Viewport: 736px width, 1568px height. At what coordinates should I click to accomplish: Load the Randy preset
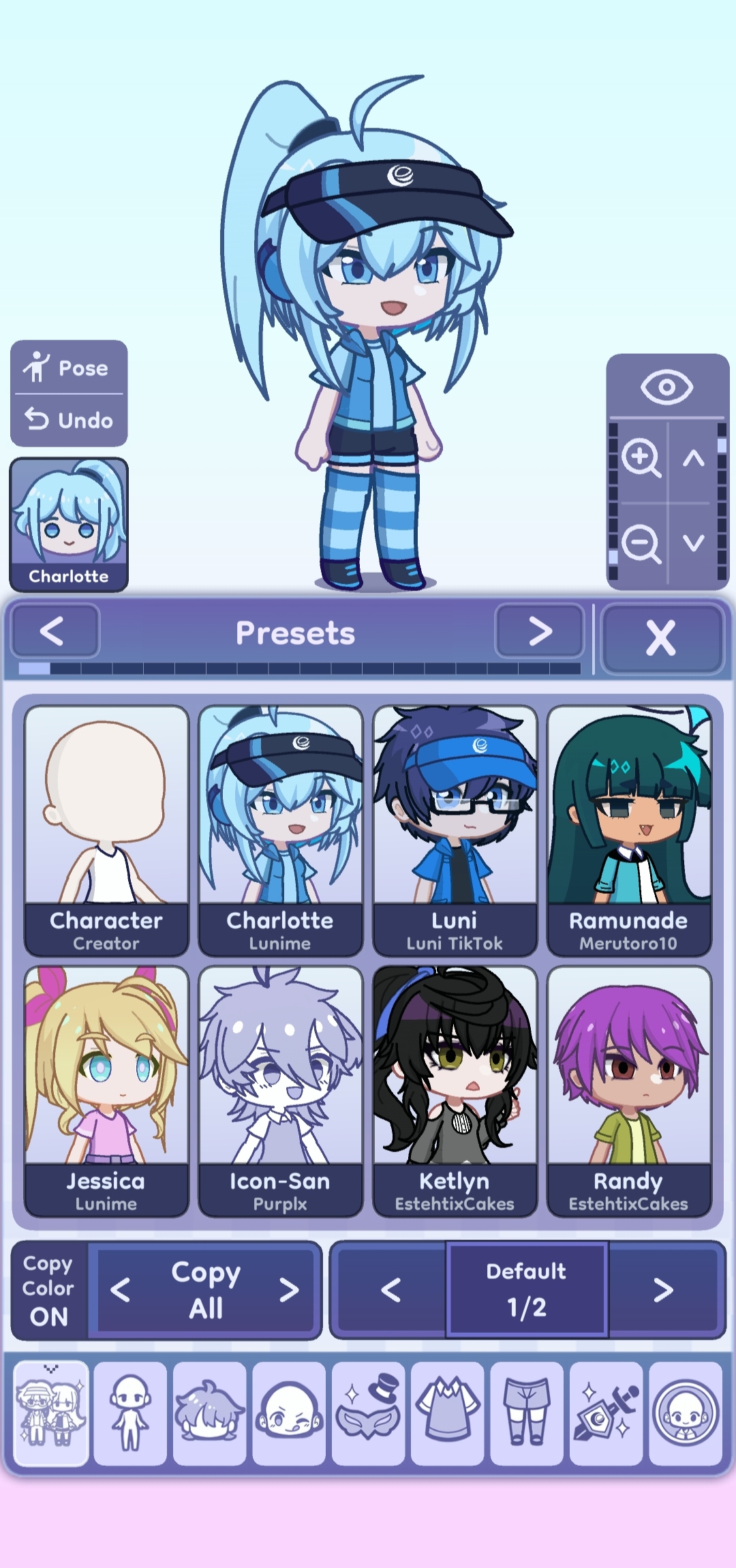628,1090
